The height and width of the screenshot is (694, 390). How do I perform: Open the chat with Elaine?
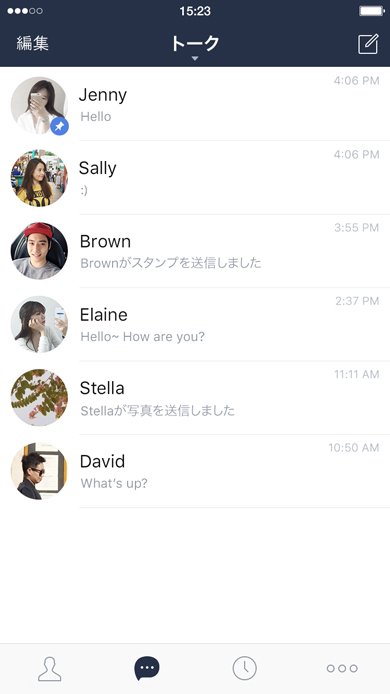[195, 324]
